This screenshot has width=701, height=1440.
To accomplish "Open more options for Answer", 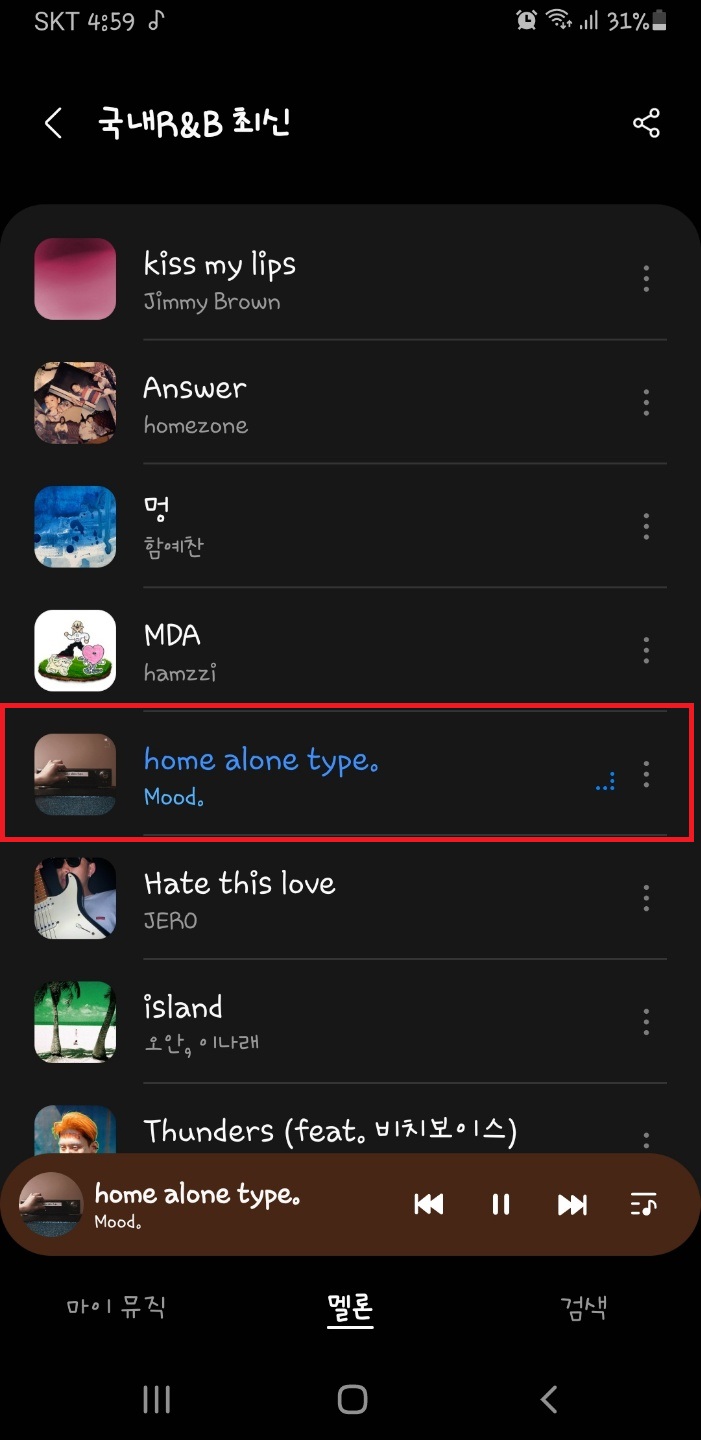I will pos(646,403).
